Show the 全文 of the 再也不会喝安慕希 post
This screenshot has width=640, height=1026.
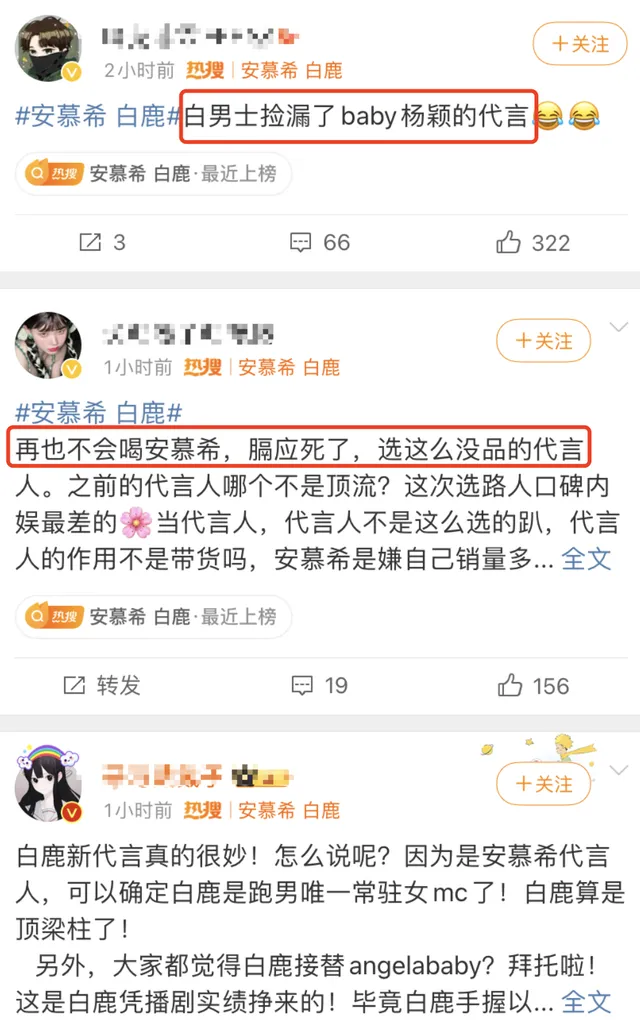(586, 558)
